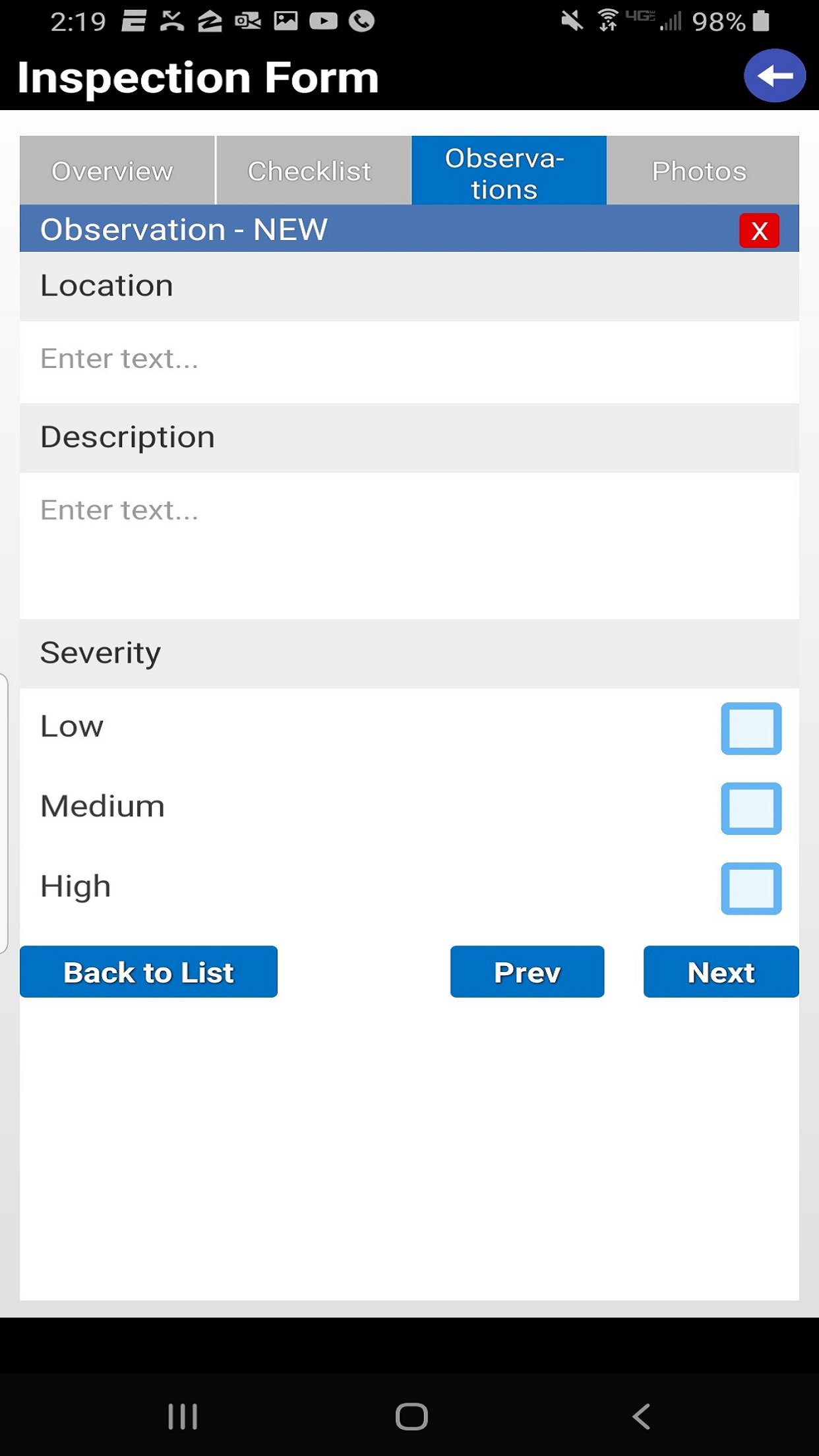Tap the Location text entry field
Screen dimensions: 819x1456
click(x=409, y=359)
